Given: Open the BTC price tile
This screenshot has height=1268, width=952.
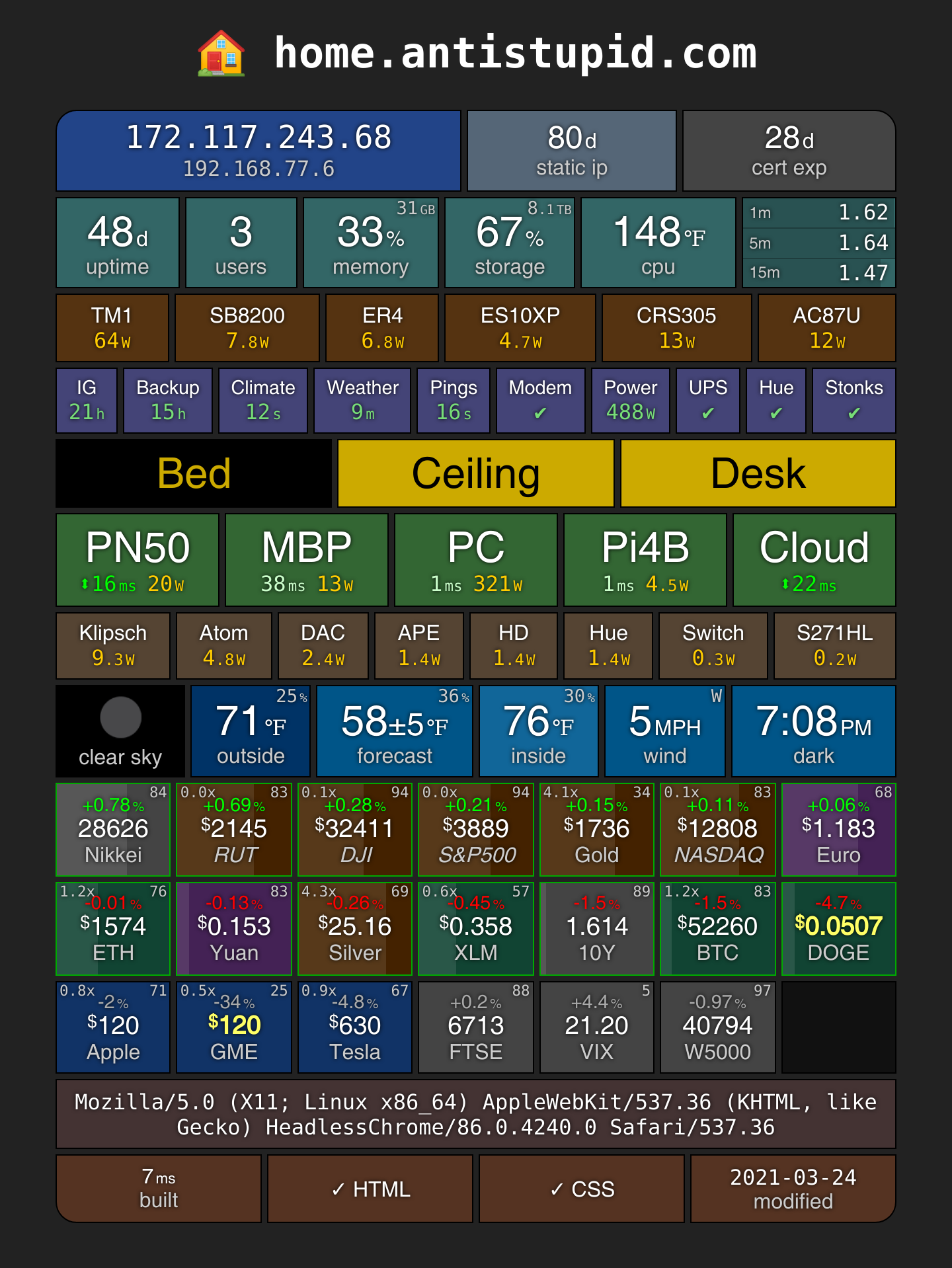Looking at the screenshot, I should pyautogui.click(x=718, y=929).
